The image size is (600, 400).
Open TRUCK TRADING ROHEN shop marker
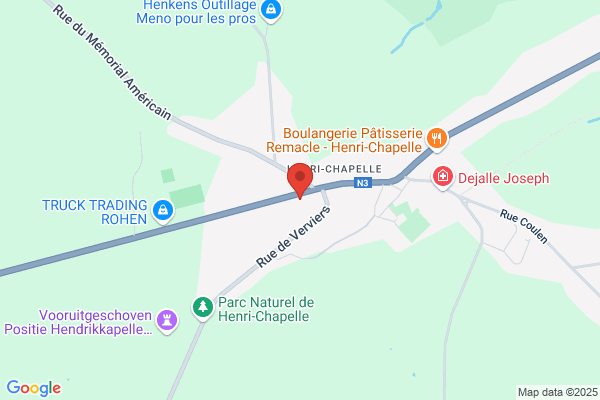tap(163, 211)
